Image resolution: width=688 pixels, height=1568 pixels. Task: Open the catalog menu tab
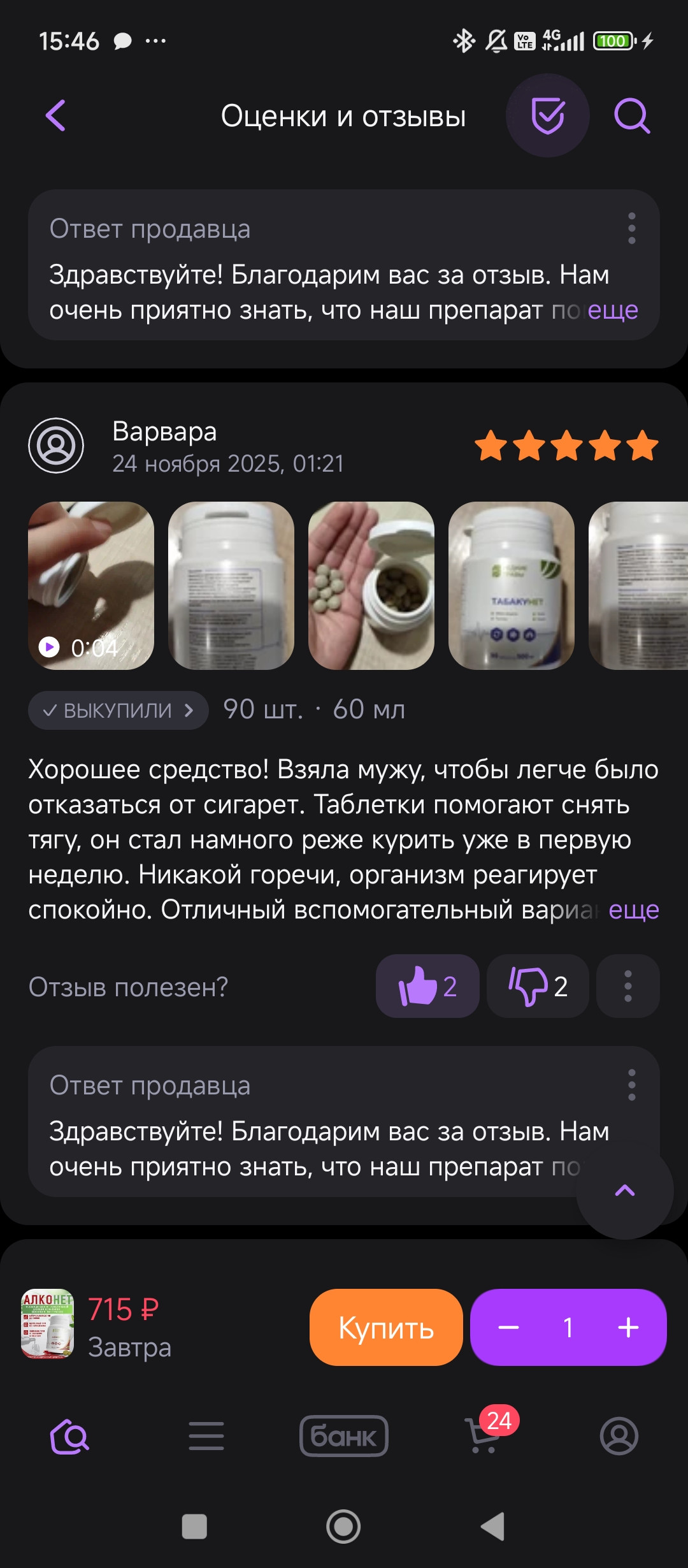(x=206, y=1435)
